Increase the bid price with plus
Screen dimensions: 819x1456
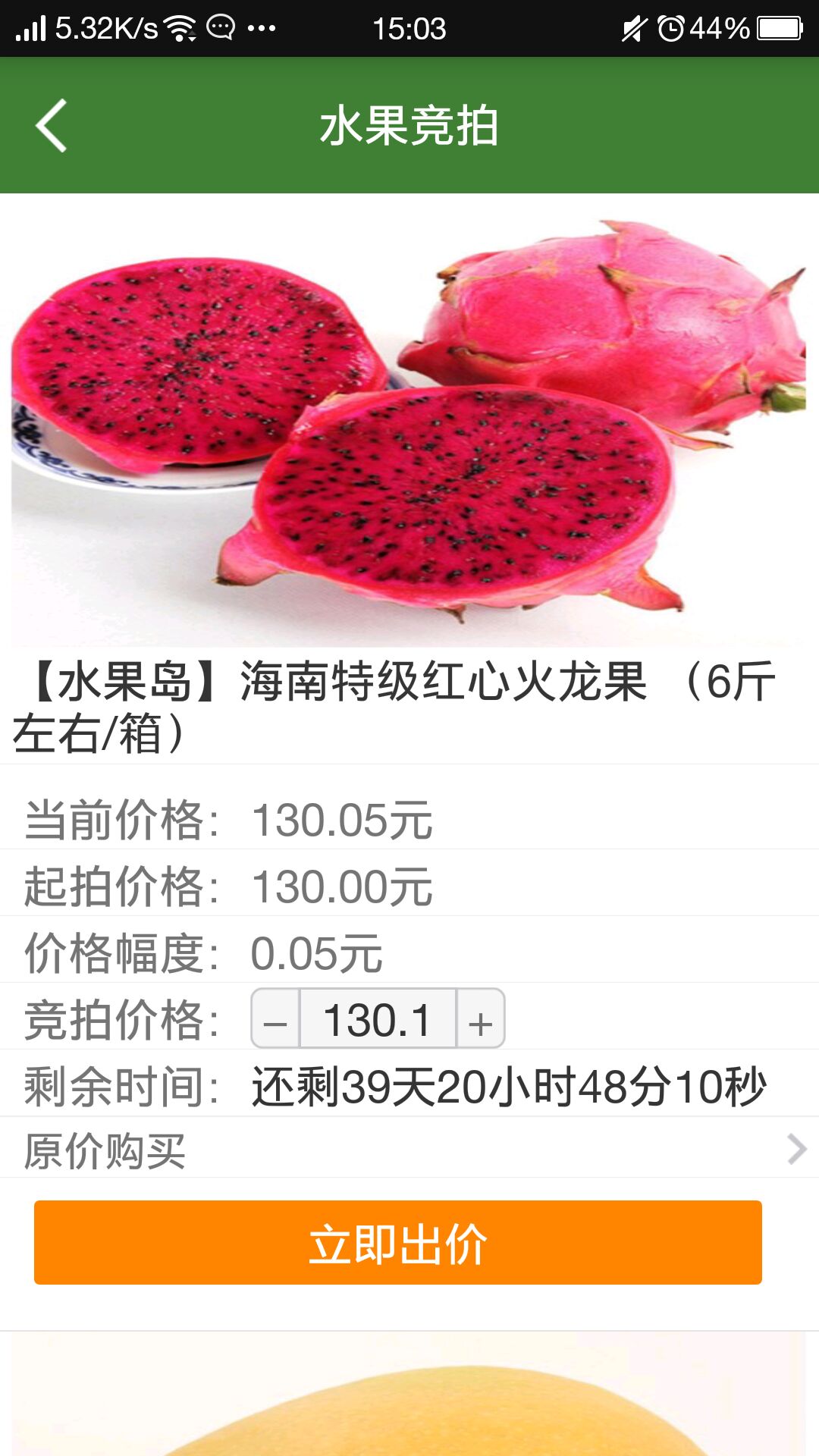481,1018
